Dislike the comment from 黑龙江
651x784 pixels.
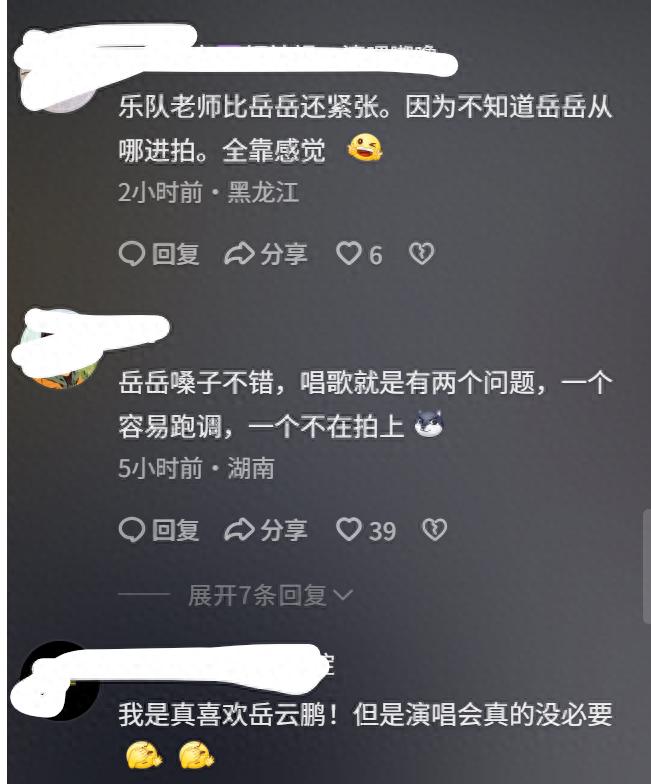pyautogui.click(x=422, y=254)
